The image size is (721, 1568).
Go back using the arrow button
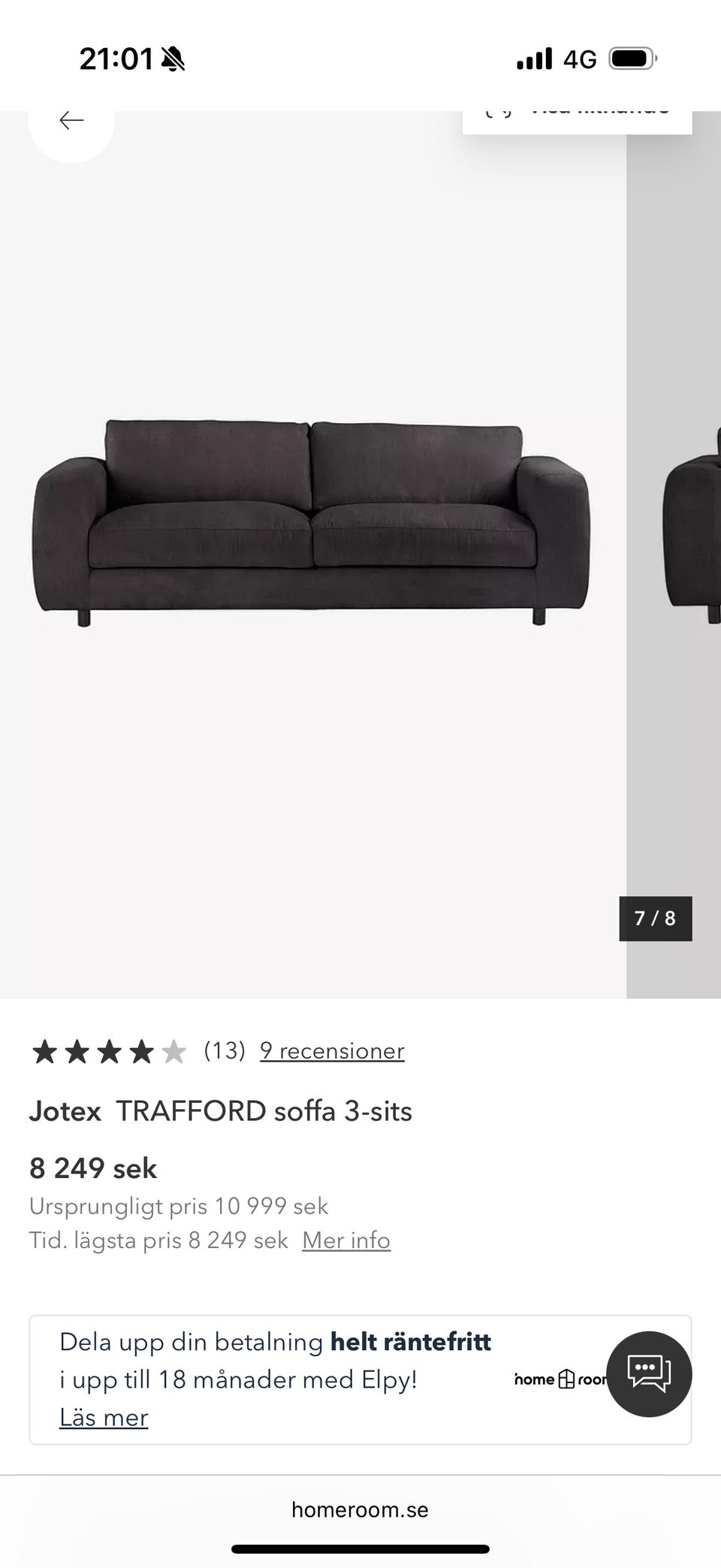[71, 121]
